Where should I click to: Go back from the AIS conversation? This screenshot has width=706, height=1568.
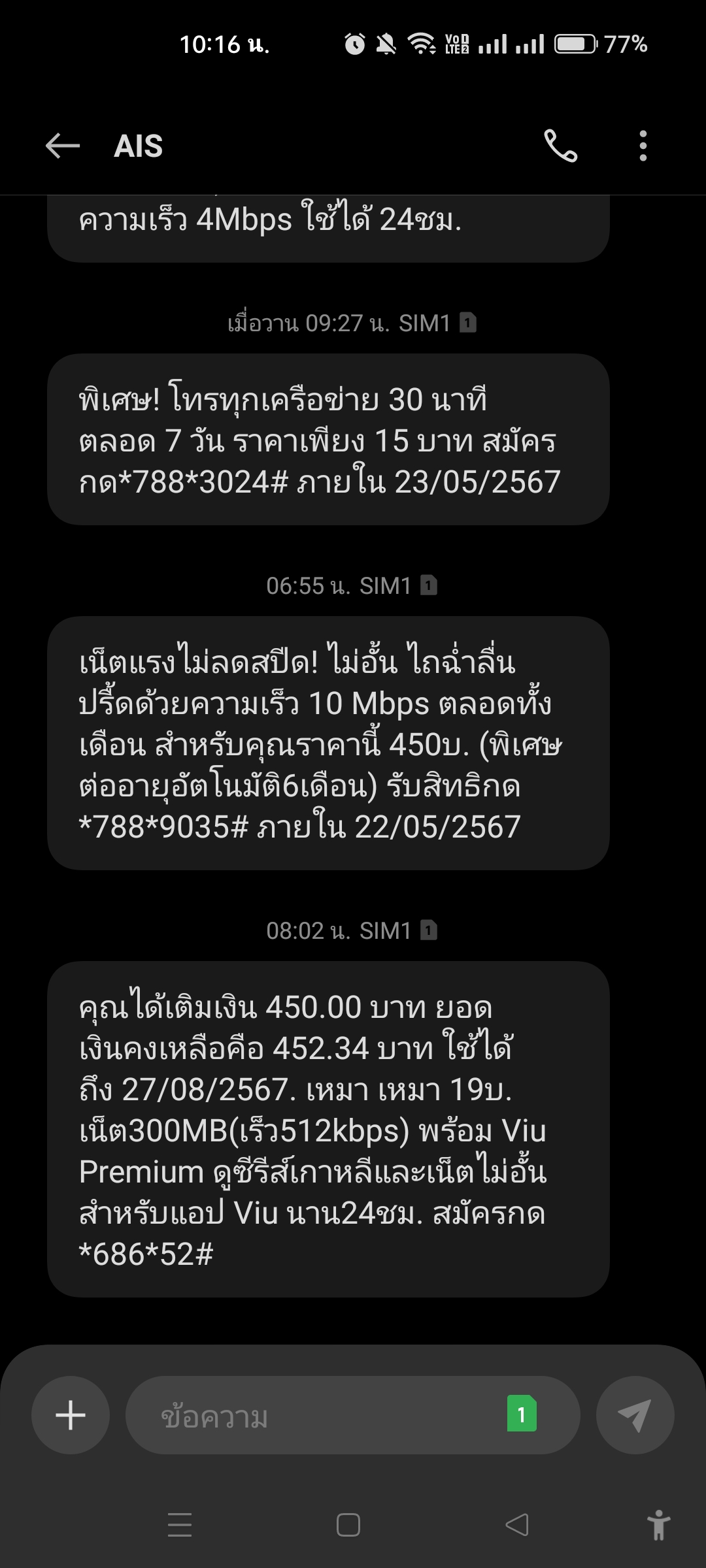click(63, 146)
